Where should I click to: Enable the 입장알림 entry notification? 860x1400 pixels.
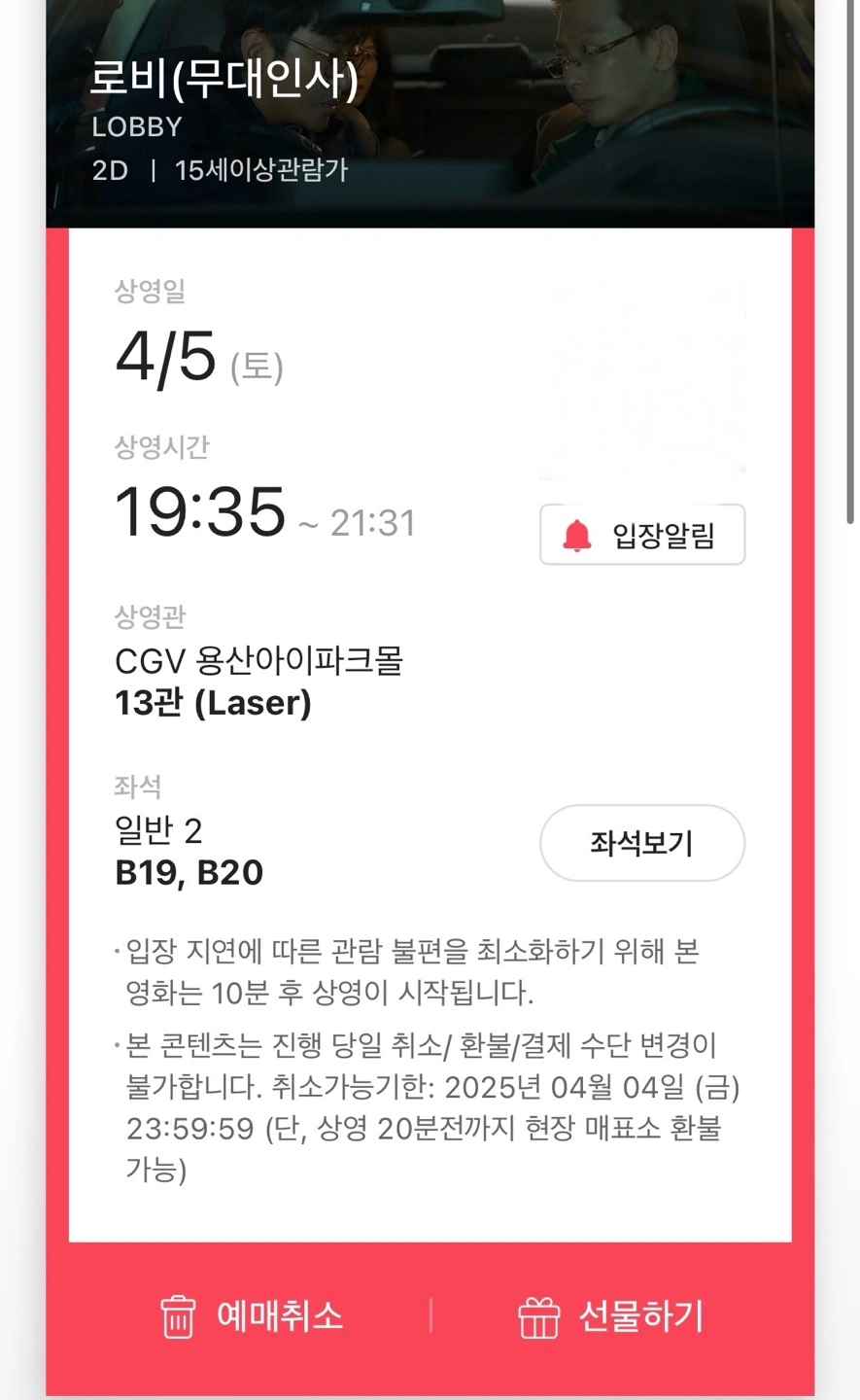click(641, 534)
